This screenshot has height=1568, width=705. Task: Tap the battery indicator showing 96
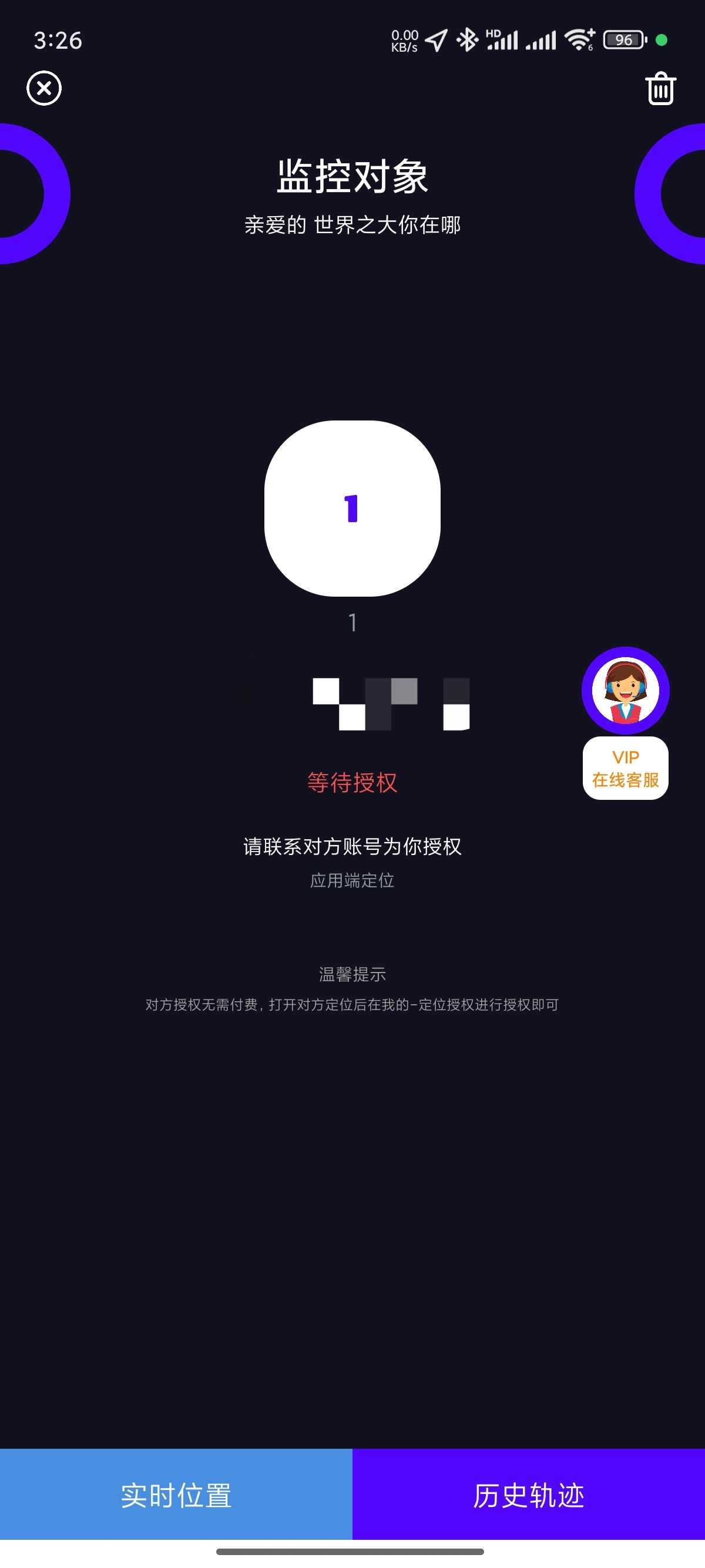pyautogui.click(x=622, y=39)
